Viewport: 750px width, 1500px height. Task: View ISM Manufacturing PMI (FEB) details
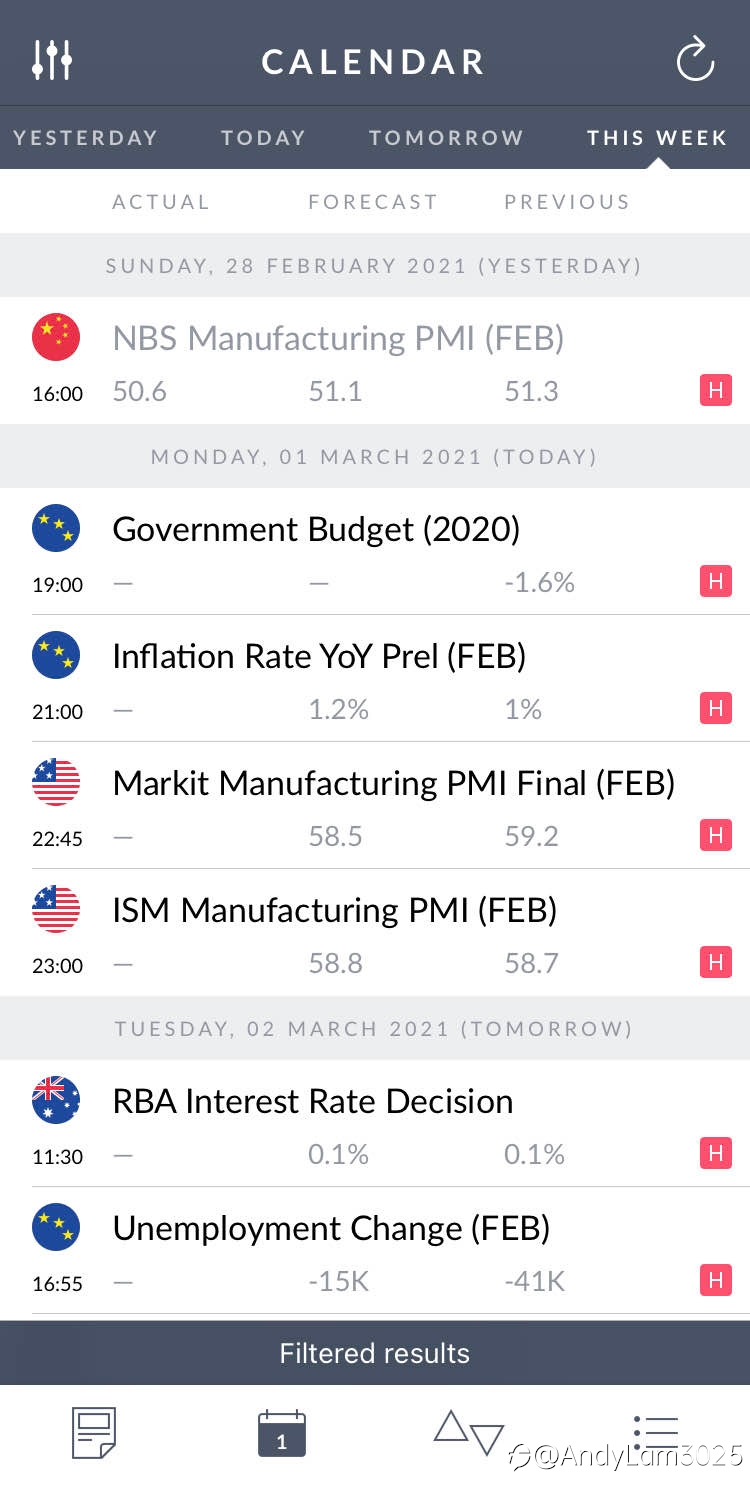[375, 933]
